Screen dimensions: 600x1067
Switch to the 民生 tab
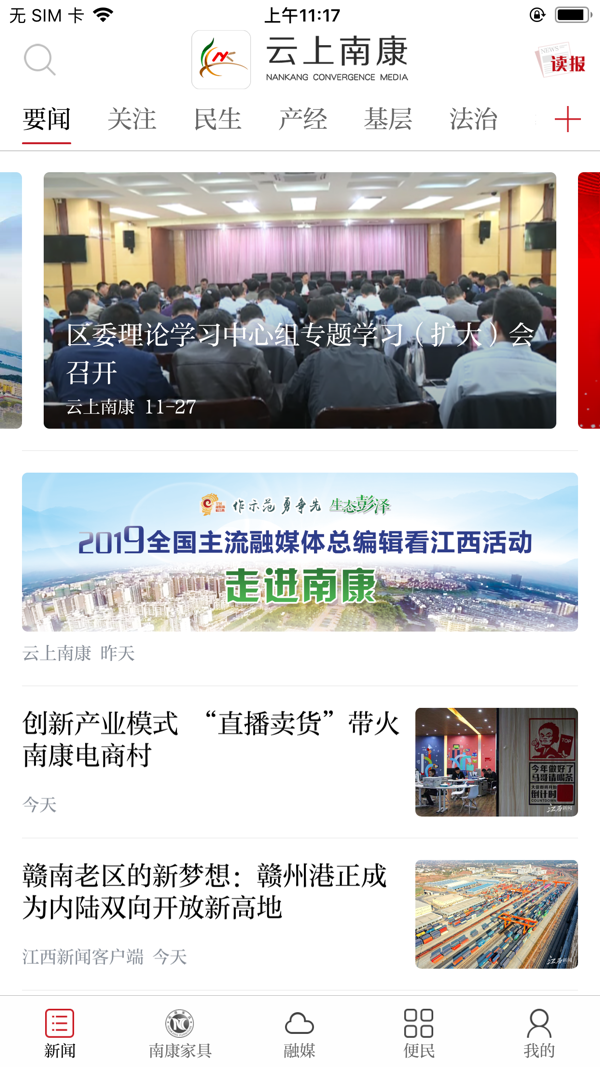[218, 119]
